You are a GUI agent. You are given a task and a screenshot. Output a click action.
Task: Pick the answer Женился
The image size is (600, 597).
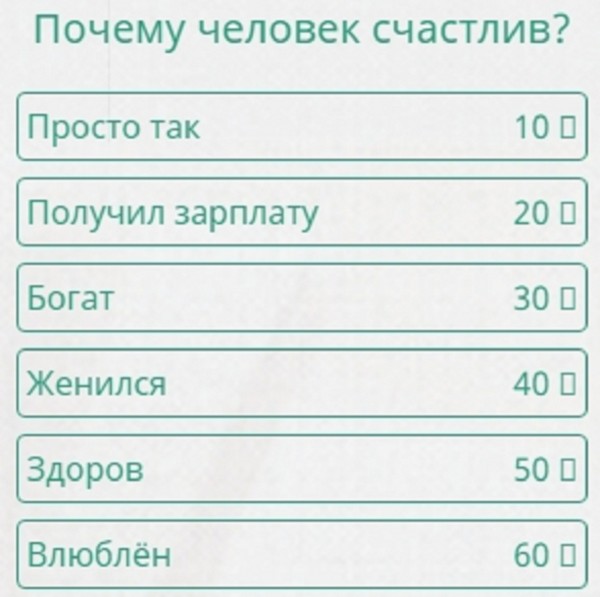point(300,383)
